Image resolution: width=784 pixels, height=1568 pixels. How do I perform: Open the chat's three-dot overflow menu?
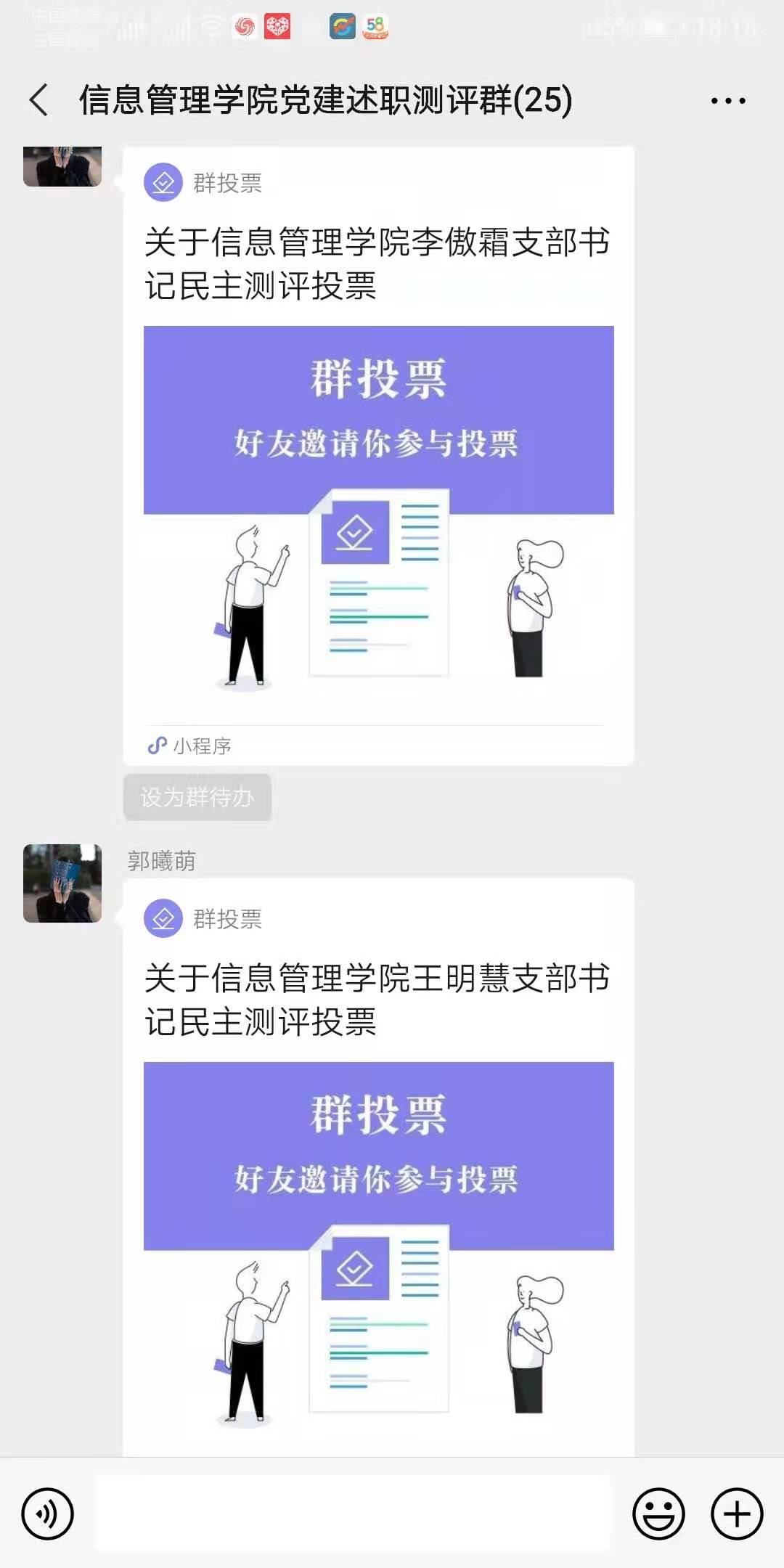click(727, 101)
